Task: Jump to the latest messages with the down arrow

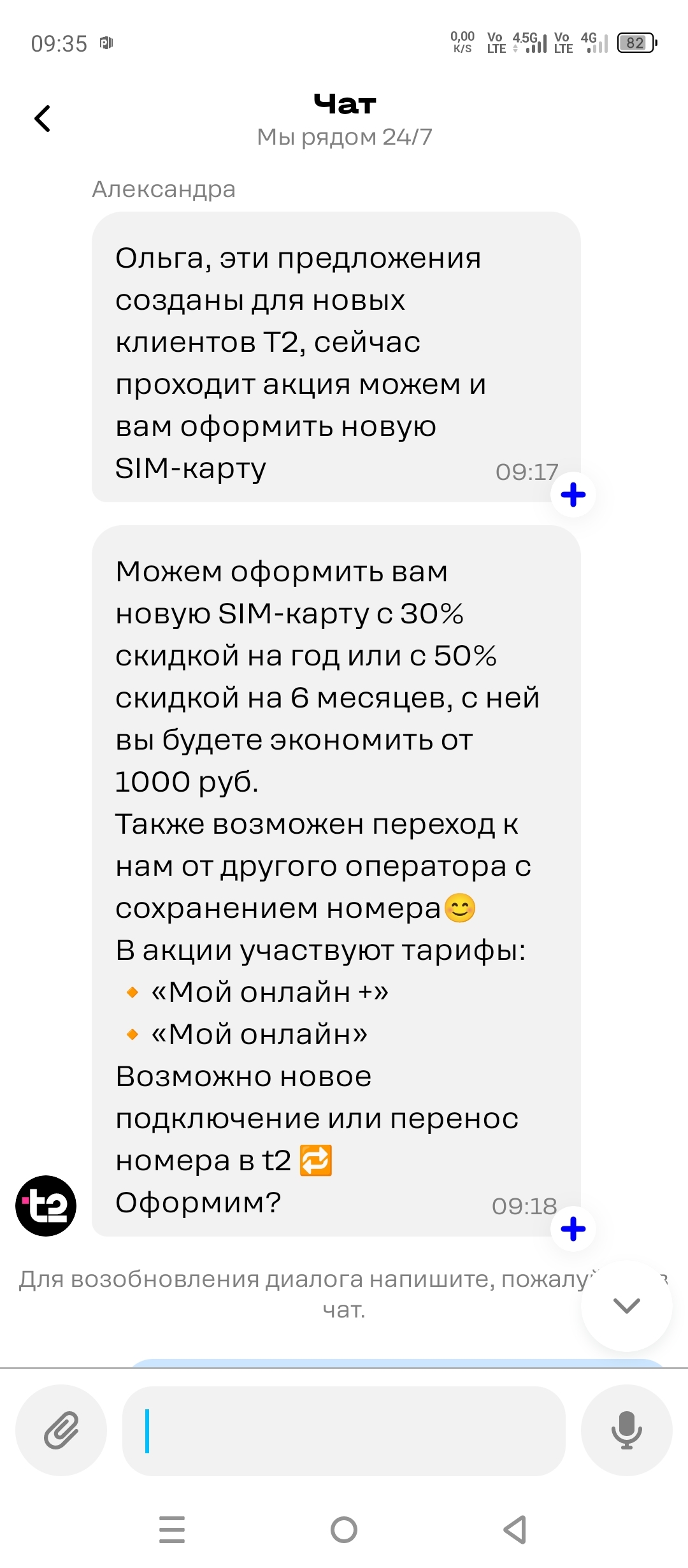Action: [626, 1306]
